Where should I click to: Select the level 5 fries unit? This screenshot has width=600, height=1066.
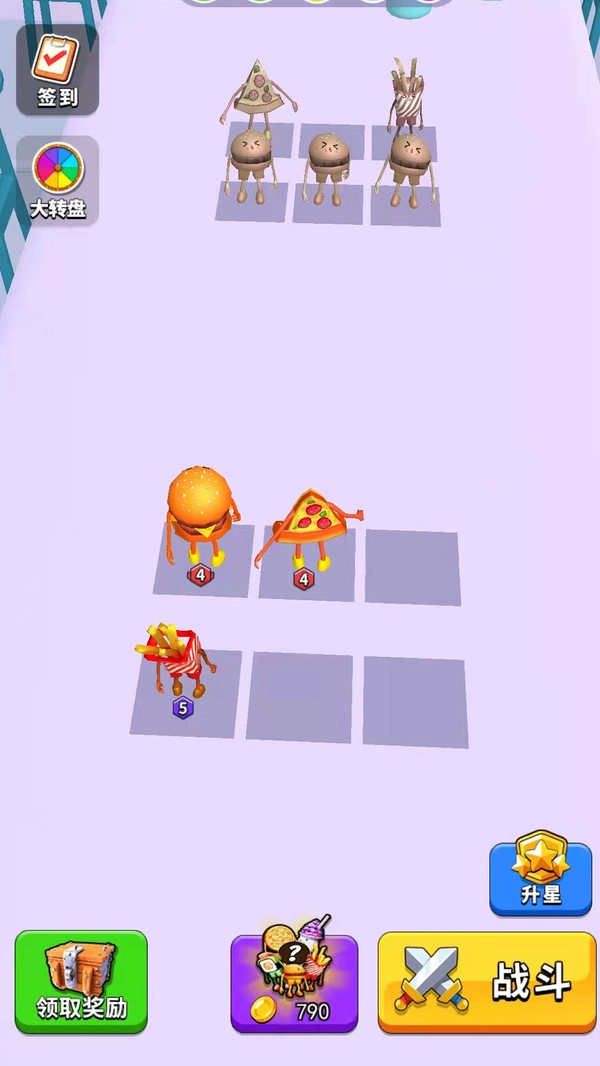coord(178,658)
